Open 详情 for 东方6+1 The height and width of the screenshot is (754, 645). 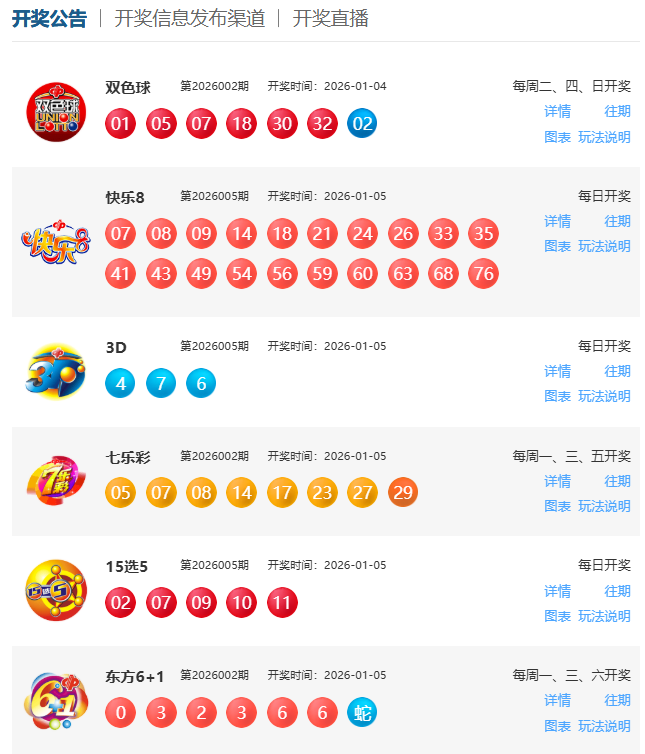(x=557, y=700)
